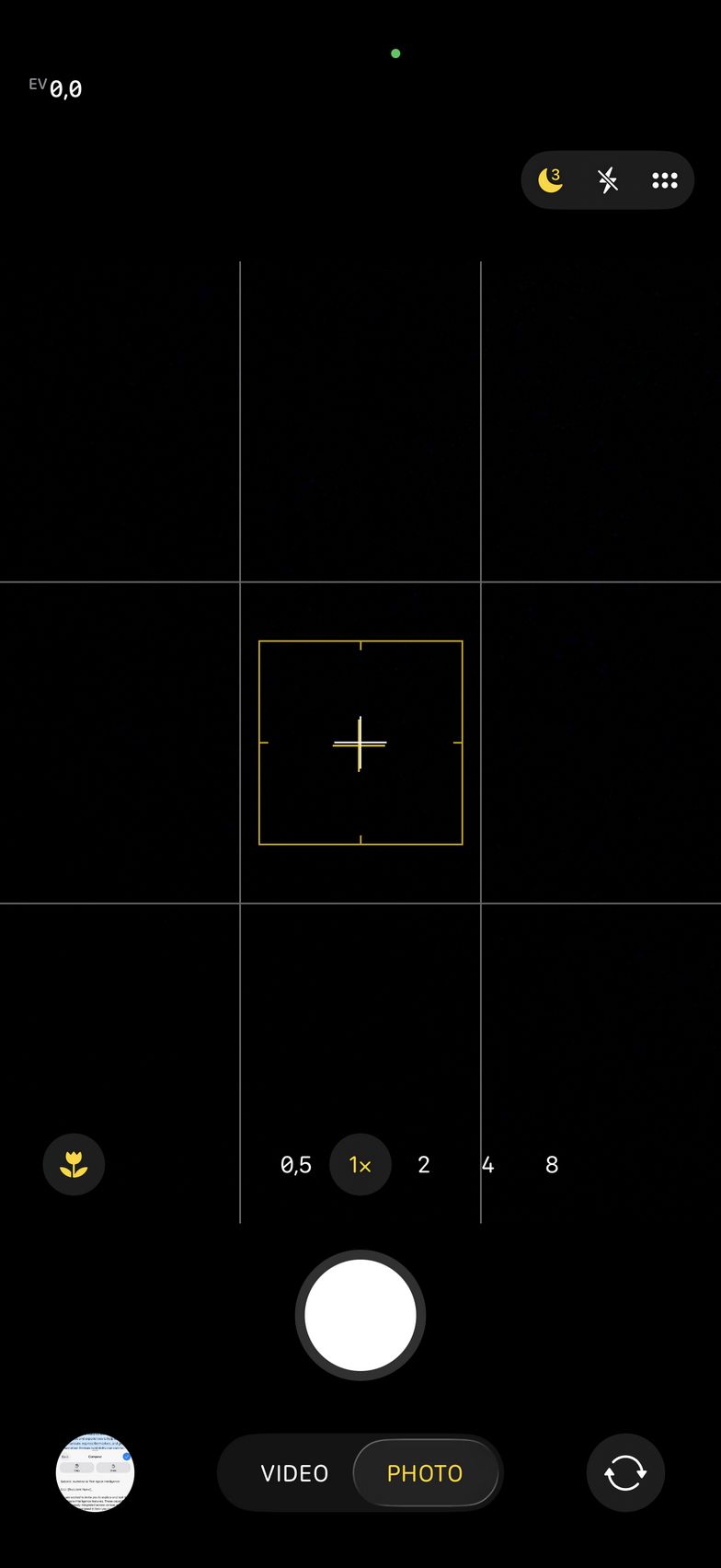Select 0,5 ultra-wide zoom
This screenshot has width=721, height=1568.
[x=296, y=1165]
